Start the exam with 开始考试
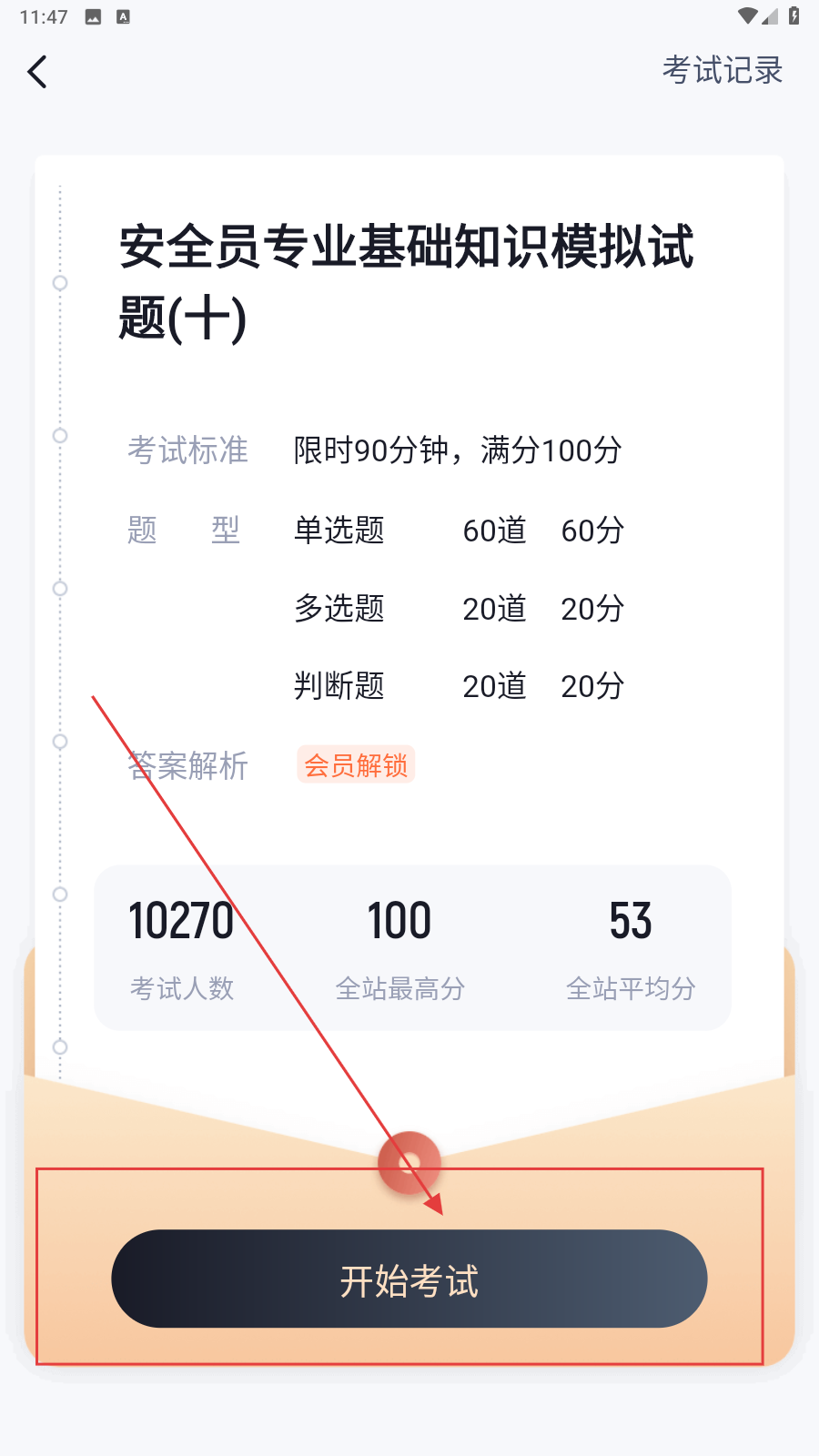This screenshot has width=819, height=1456. tap(409, 1279)
